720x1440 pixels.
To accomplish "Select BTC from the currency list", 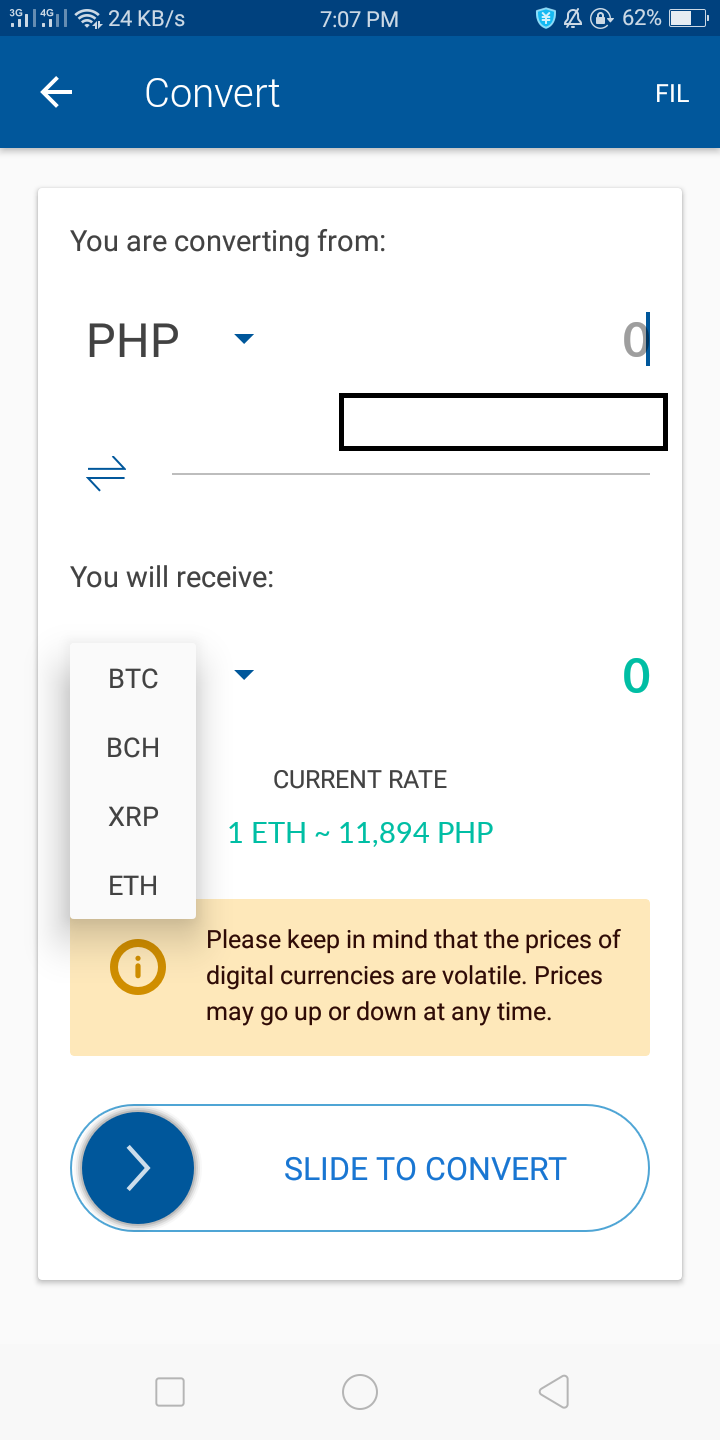I will tap(133, 679).
